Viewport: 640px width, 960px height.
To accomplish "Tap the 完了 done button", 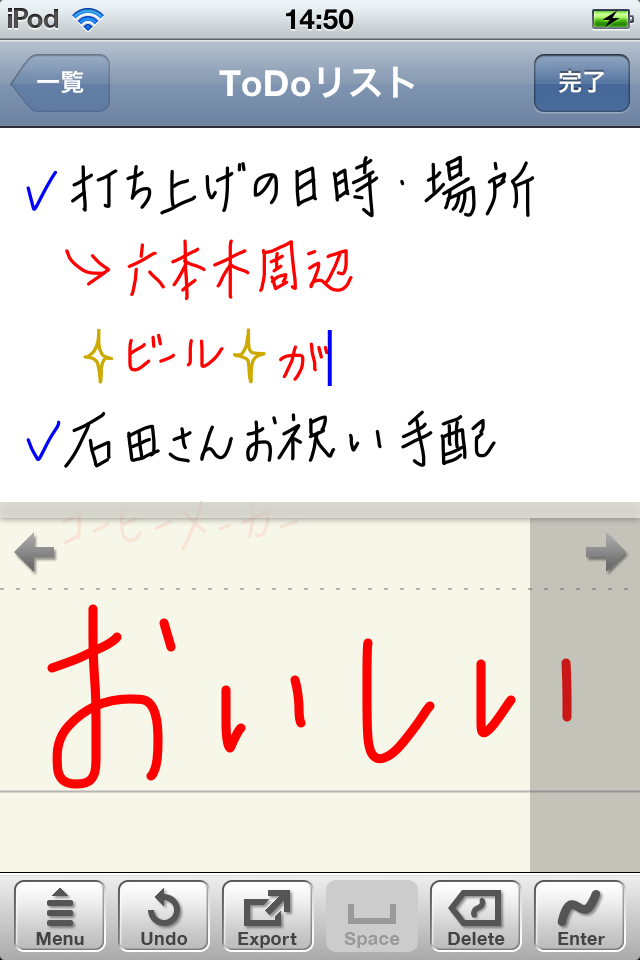I will pos(581,83).
